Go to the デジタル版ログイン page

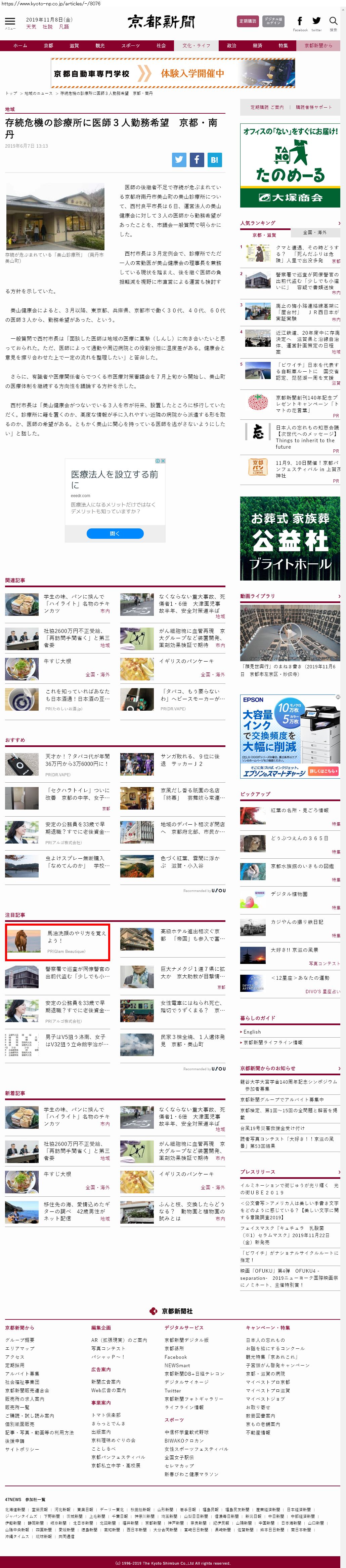click(274, 21)
